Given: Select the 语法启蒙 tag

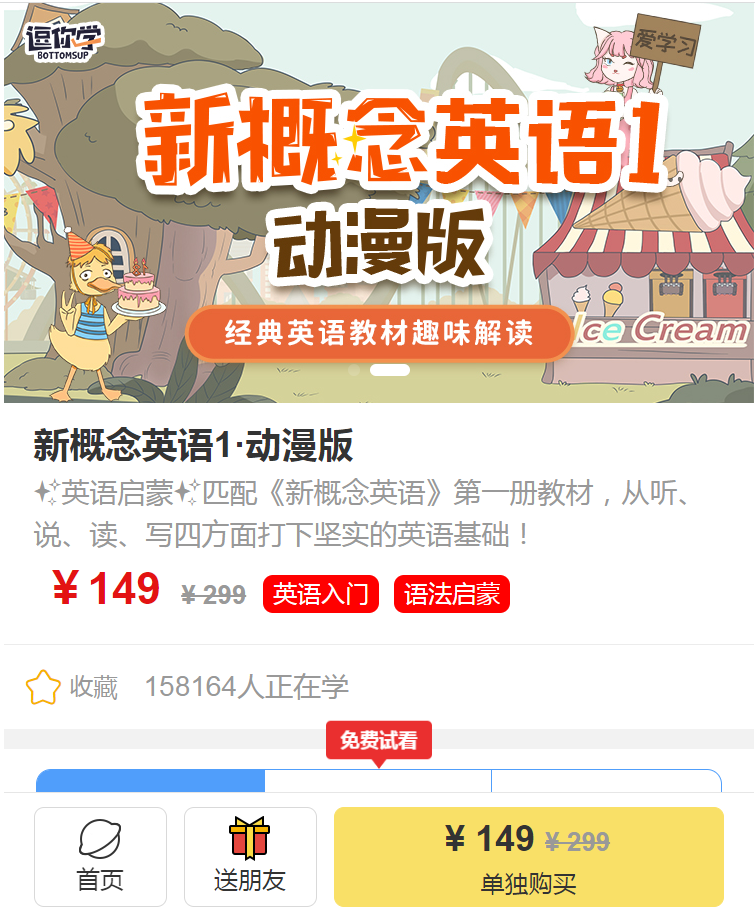Looking at the screenshot, I should [x=452, y=594].
